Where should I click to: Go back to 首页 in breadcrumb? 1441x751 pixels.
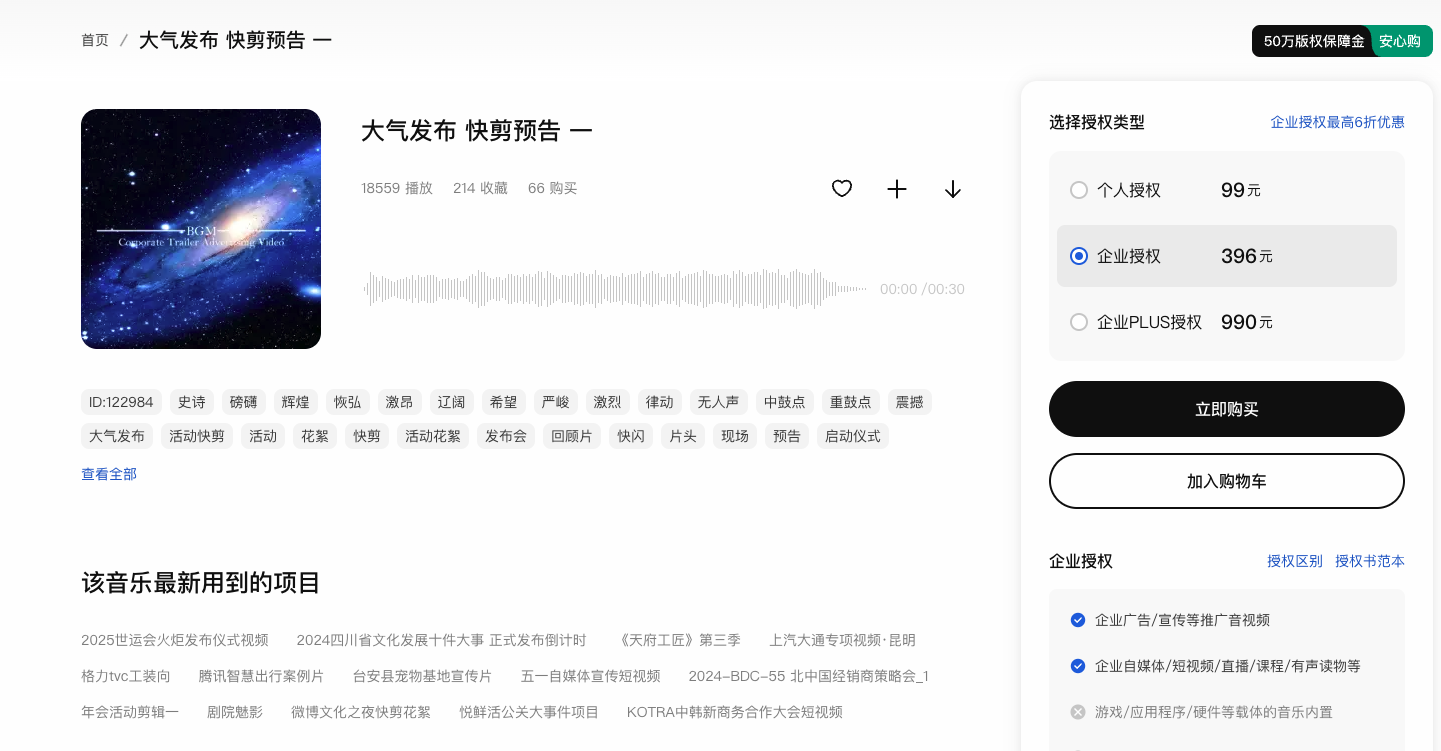[95, 40]
